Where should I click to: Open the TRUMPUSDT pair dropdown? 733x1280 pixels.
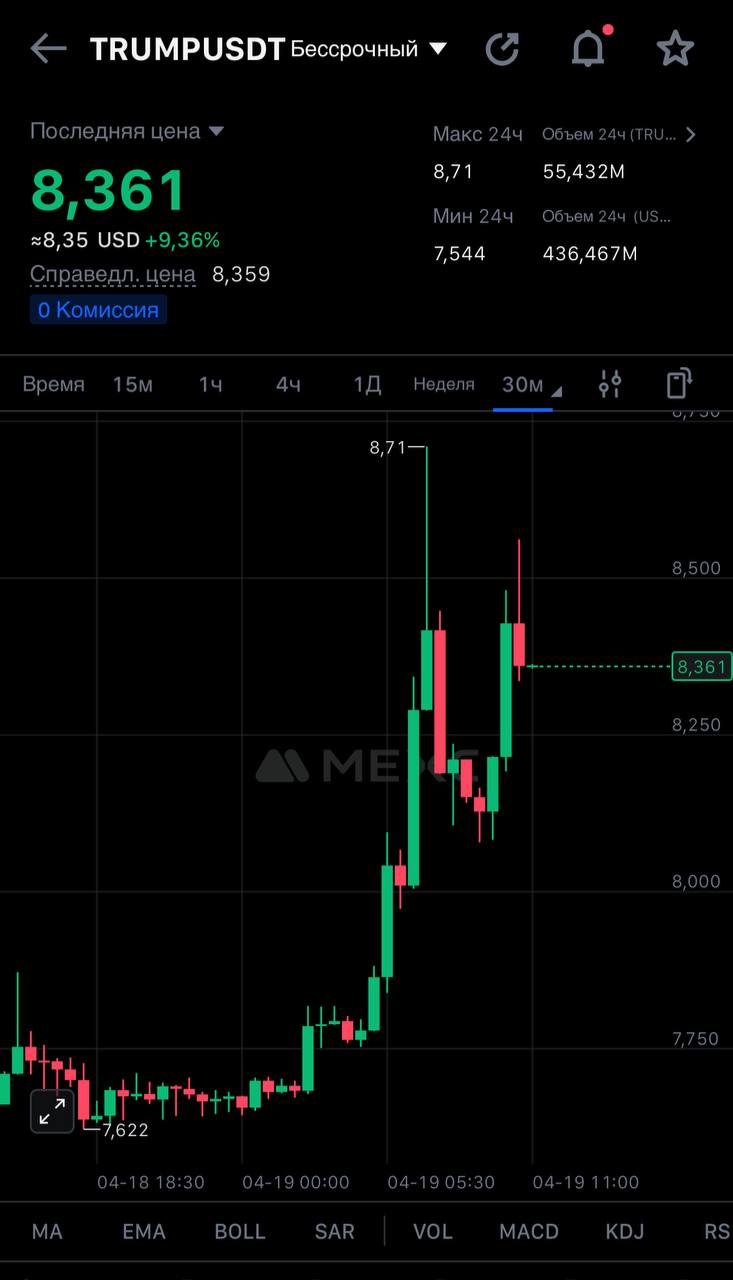437,48
